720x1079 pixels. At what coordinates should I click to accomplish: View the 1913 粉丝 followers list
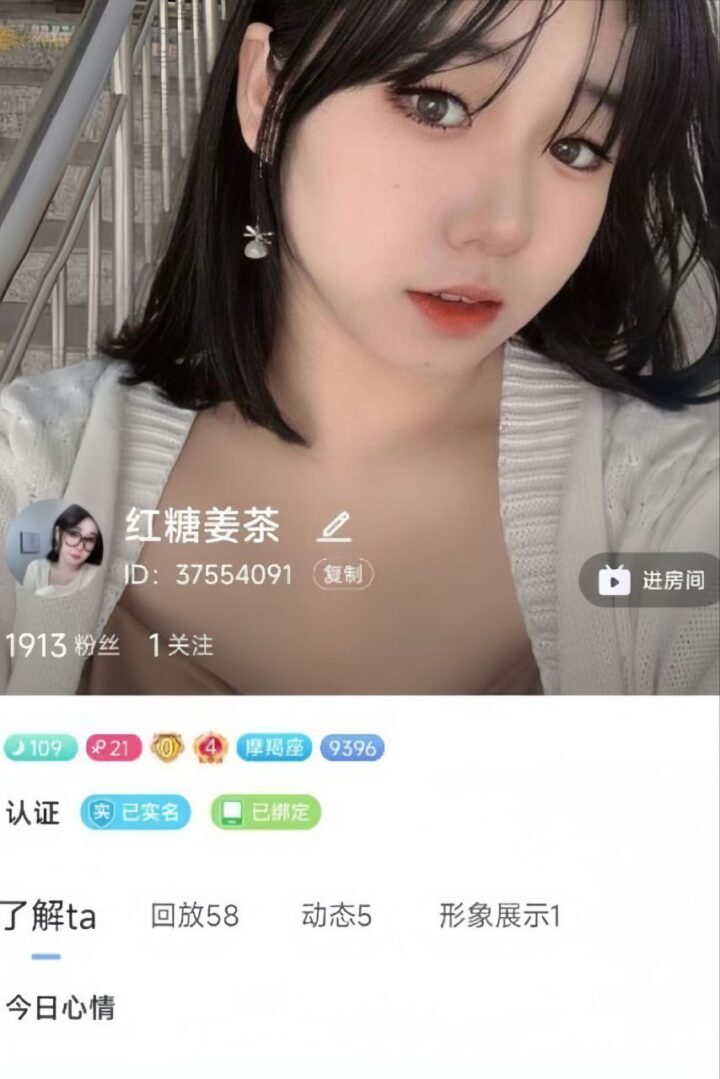coord(63,645)
